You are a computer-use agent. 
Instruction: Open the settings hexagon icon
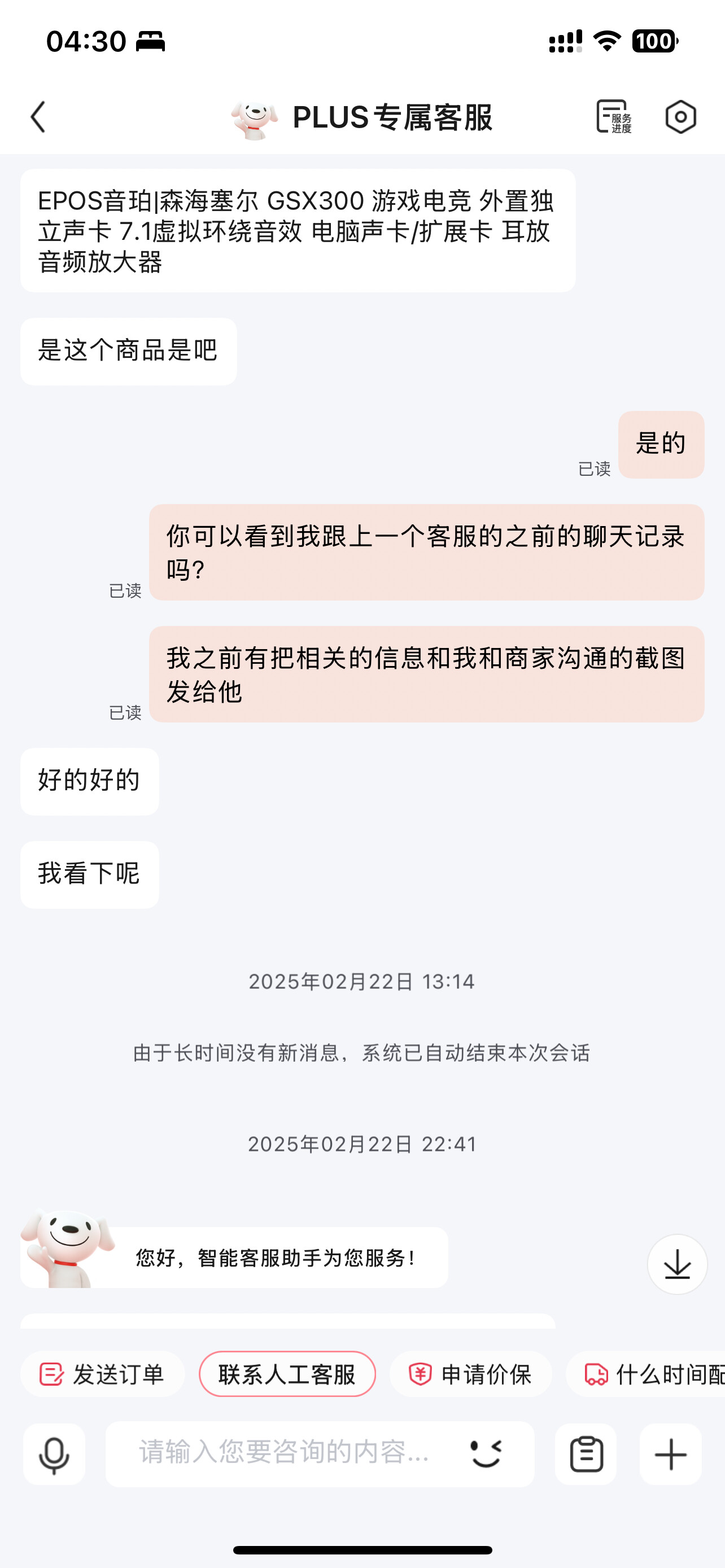click(680, 117)
